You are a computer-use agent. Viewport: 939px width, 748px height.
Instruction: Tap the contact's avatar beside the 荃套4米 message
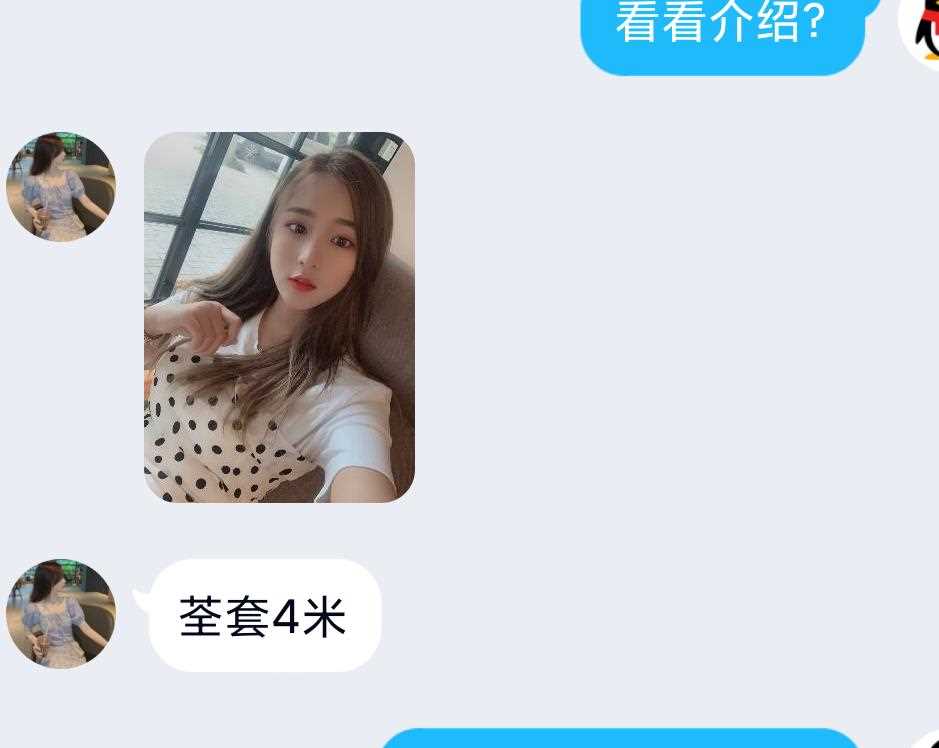coord(62,613)
